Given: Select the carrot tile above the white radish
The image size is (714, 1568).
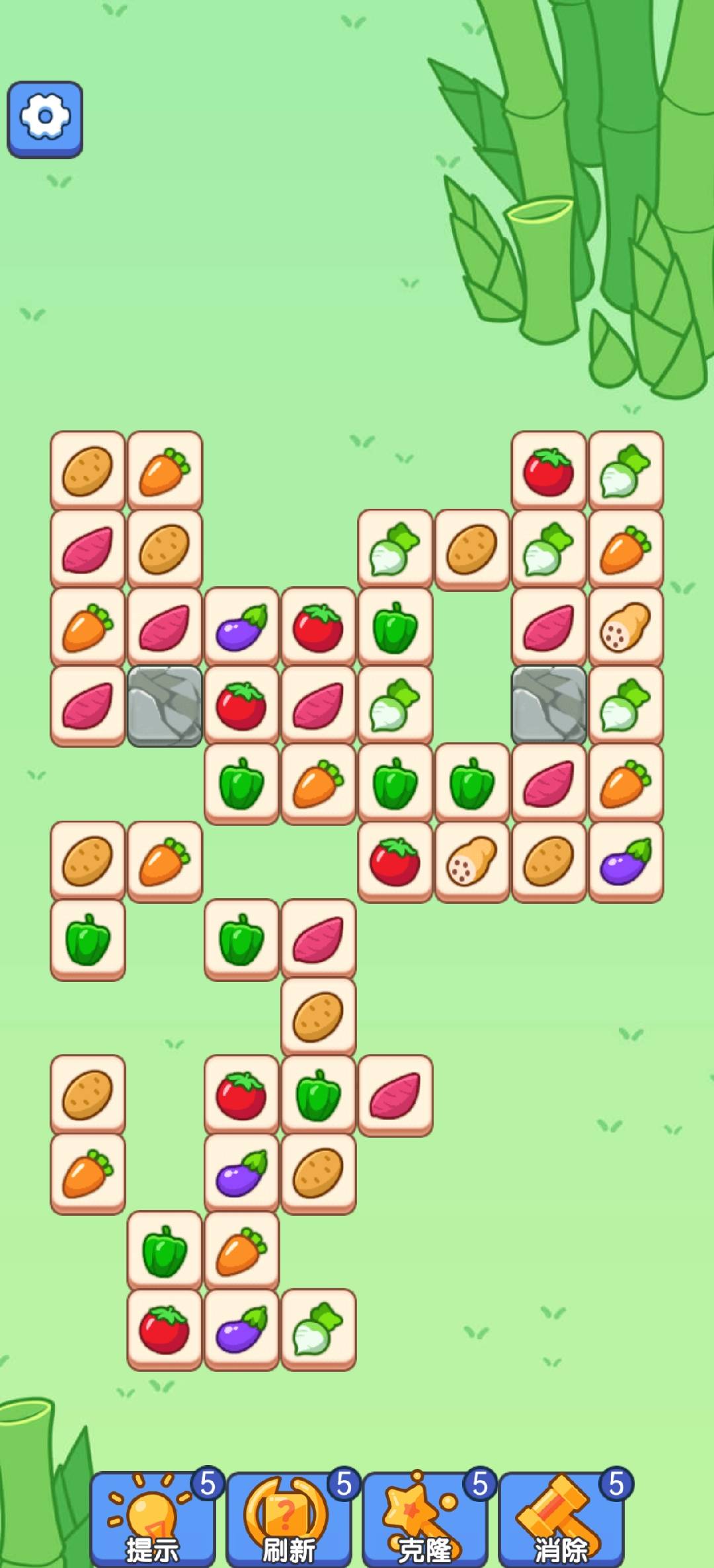Looking at the screenshot, I should (625, 548).
